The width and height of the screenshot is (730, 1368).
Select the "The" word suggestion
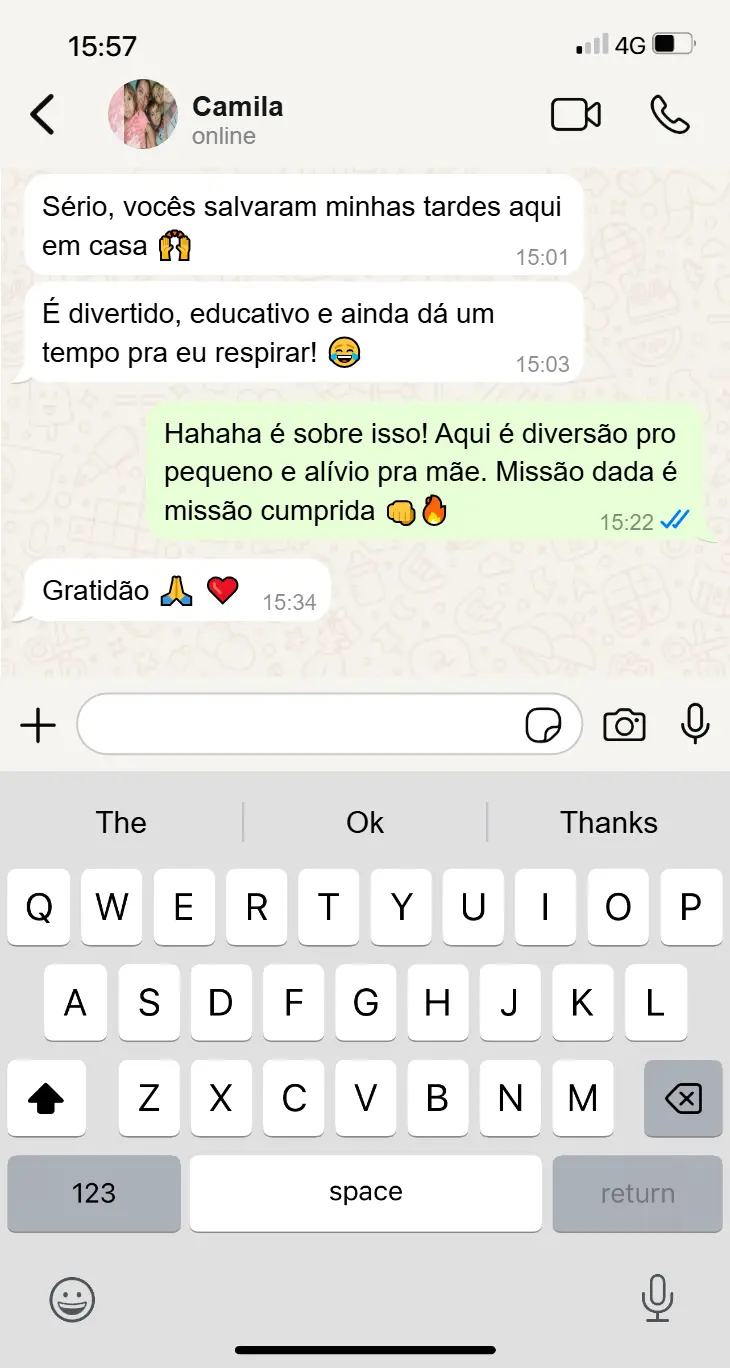[121, 823]
